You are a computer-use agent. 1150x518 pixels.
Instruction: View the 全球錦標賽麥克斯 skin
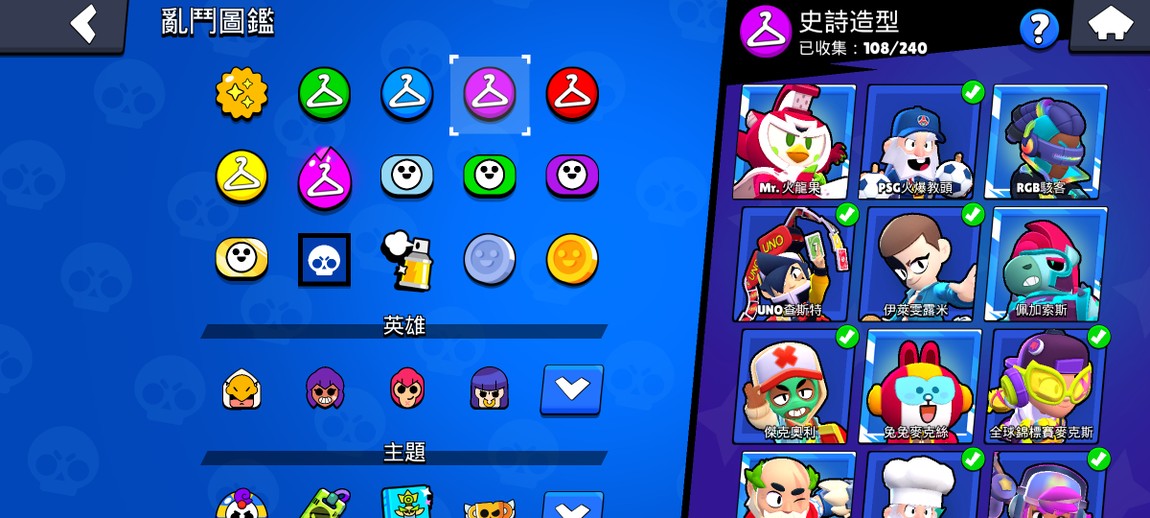[1047, 386]
